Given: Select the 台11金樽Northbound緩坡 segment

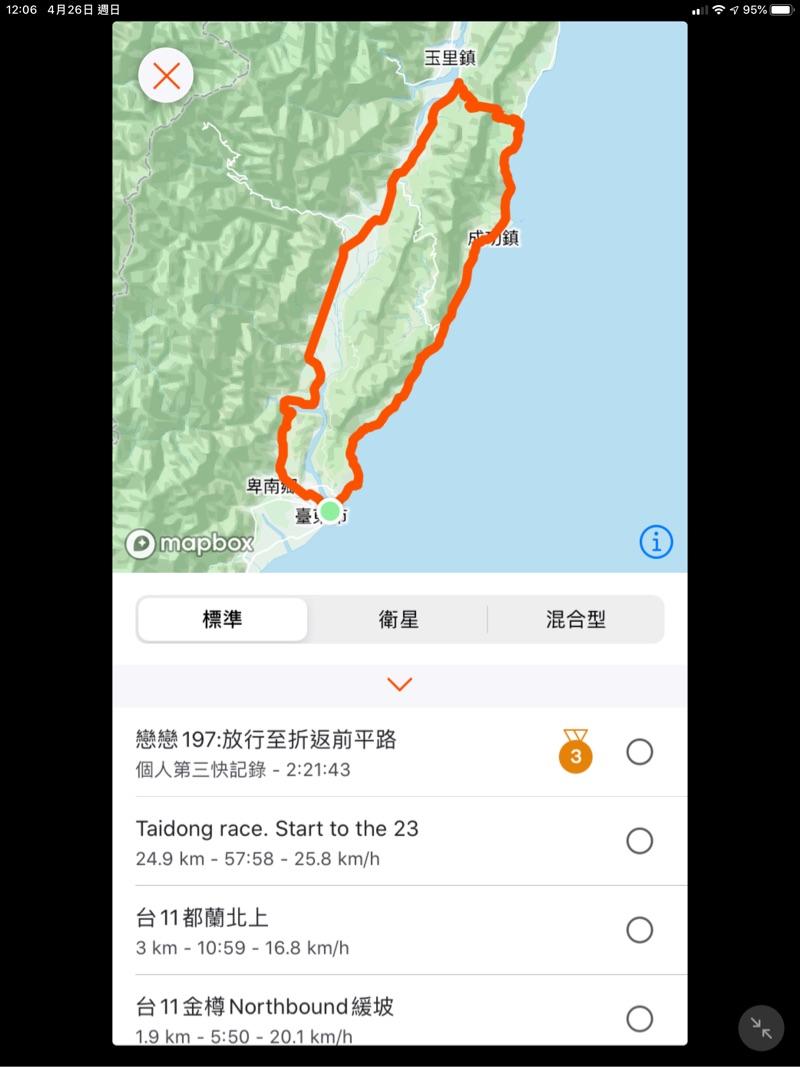Looking at the screenshot, I should pos(639,1018).
